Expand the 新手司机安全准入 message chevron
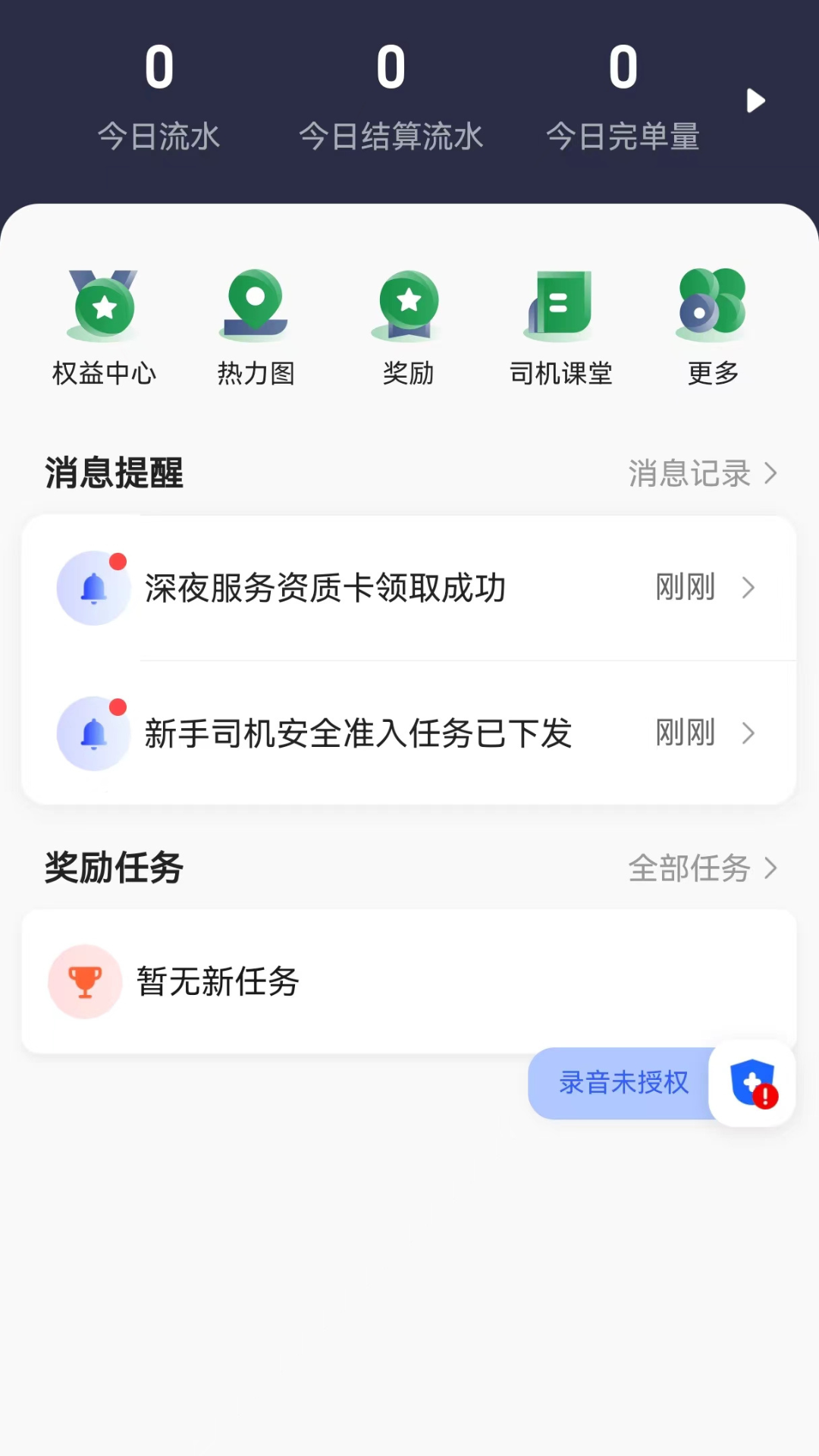The width and height of the screenshot is (819, 1456). click(749, 733)
